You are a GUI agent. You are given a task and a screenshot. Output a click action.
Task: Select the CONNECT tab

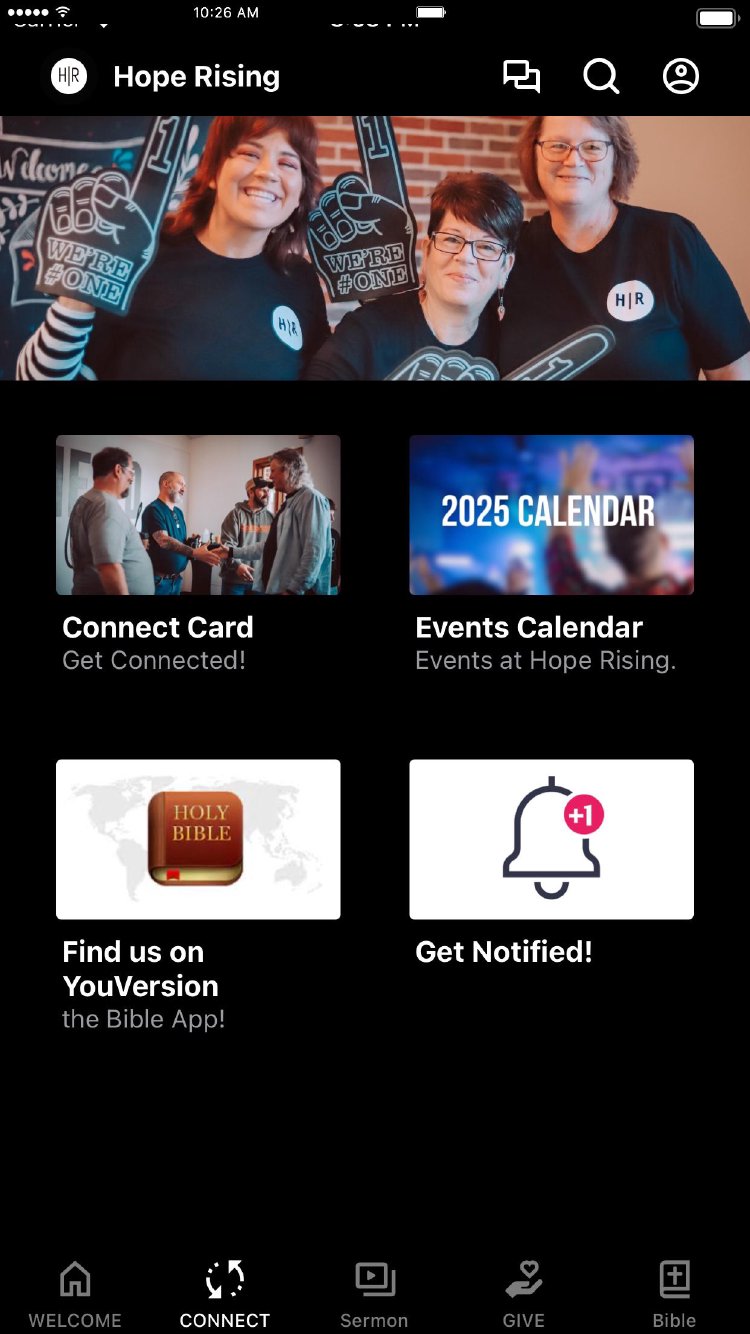225,1294
